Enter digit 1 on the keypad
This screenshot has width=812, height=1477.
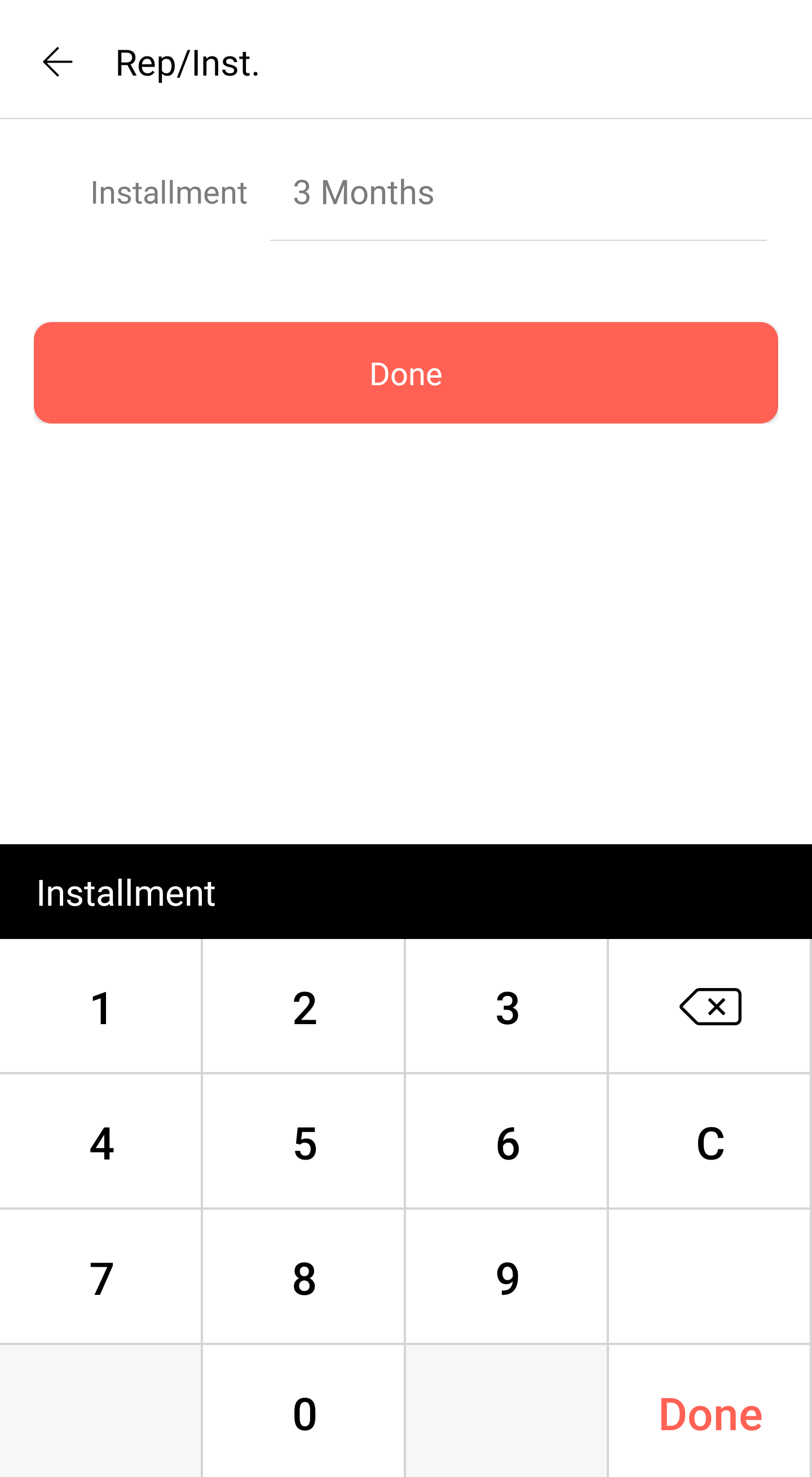click(101, 1006)
